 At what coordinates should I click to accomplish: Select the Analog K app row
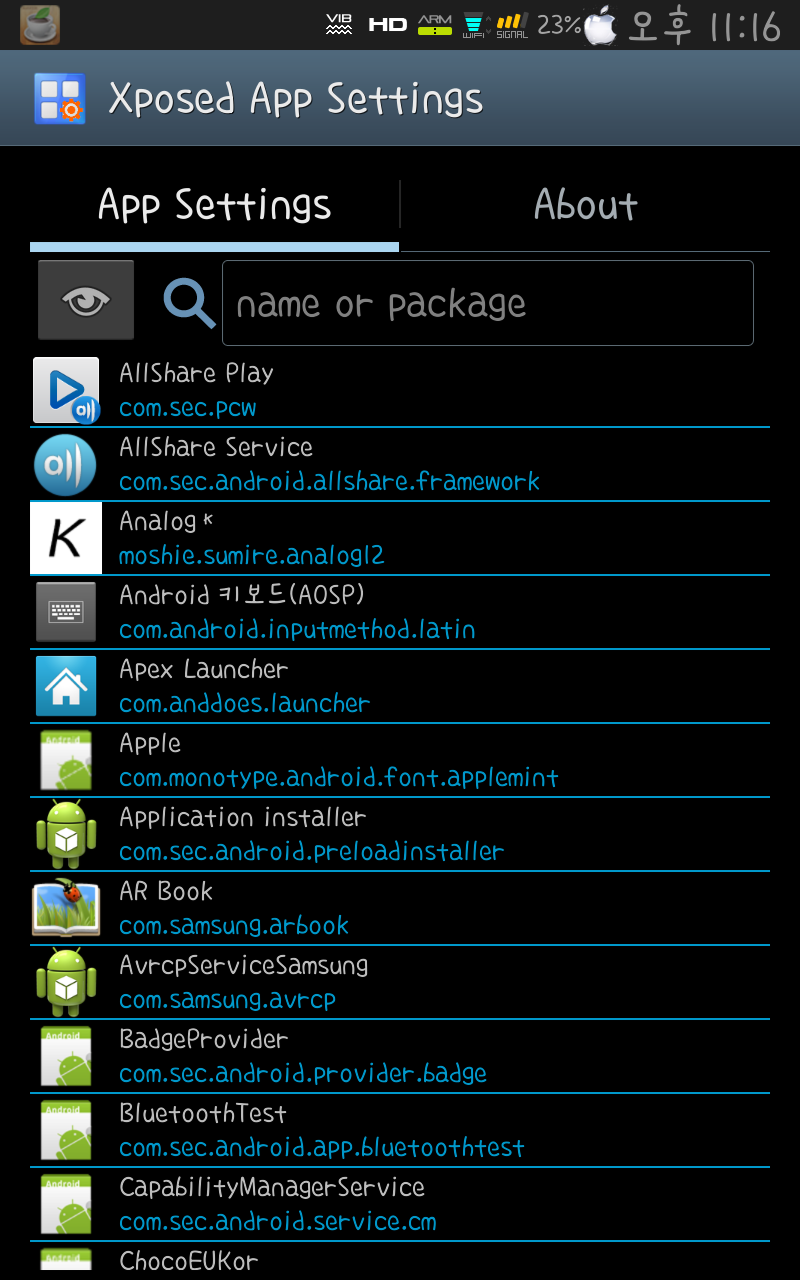400,538
